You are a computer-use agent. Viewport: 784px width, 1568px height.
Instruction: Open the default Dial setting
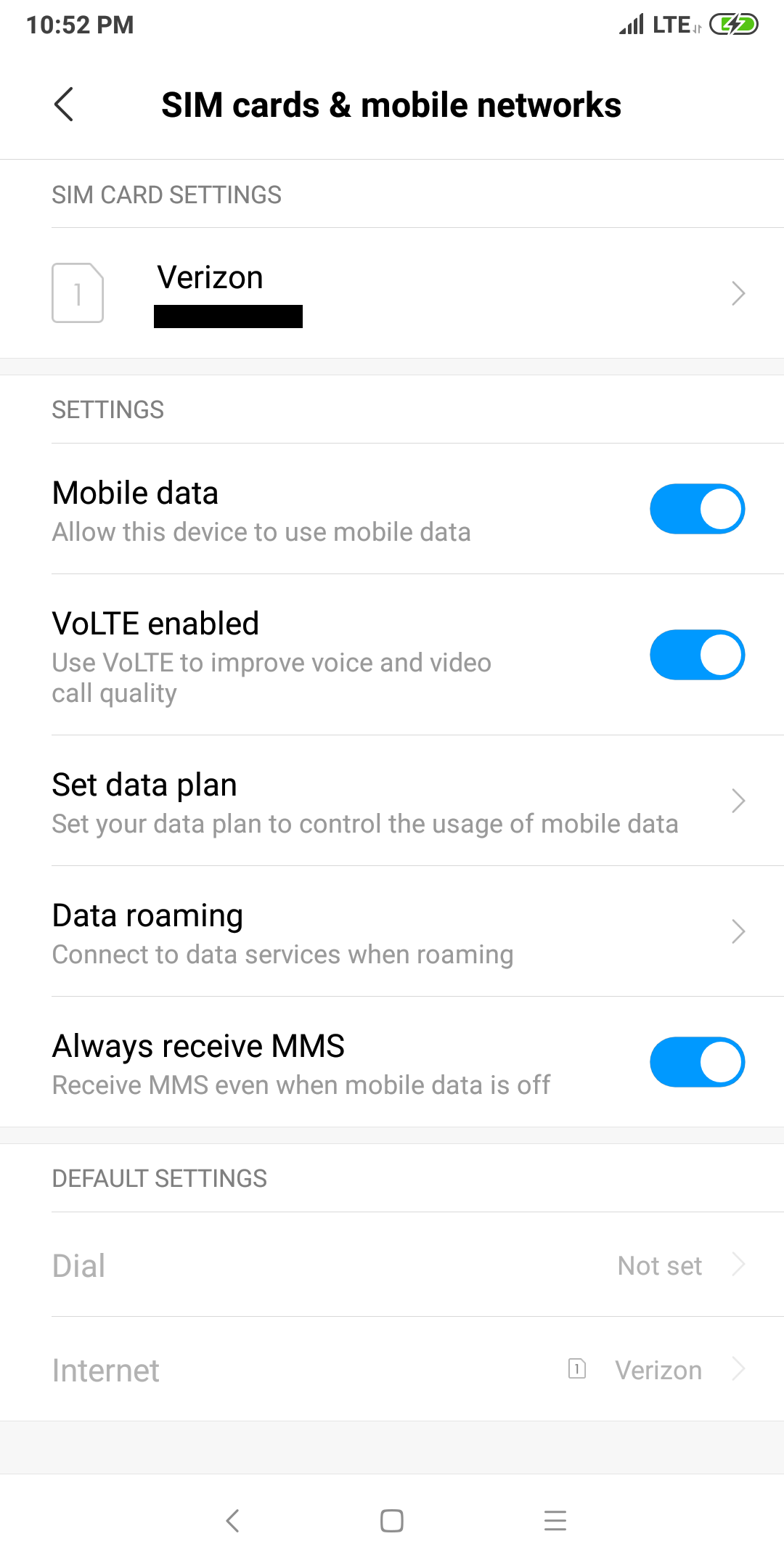392,1265
